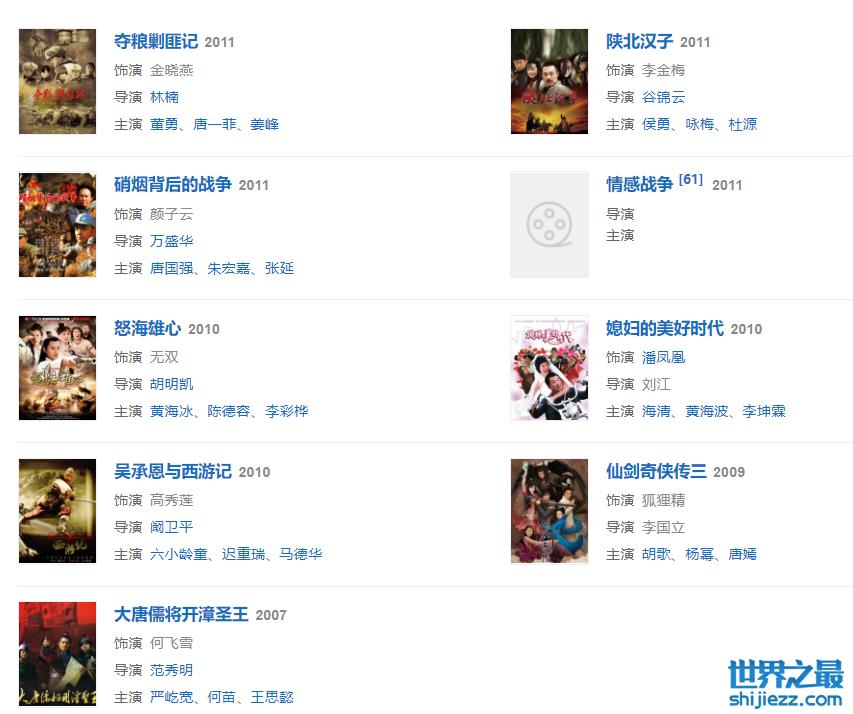Tap reference note 61 beside 情感战争
The height and width of the screenshot is (714, 853).
coord(691,180)
